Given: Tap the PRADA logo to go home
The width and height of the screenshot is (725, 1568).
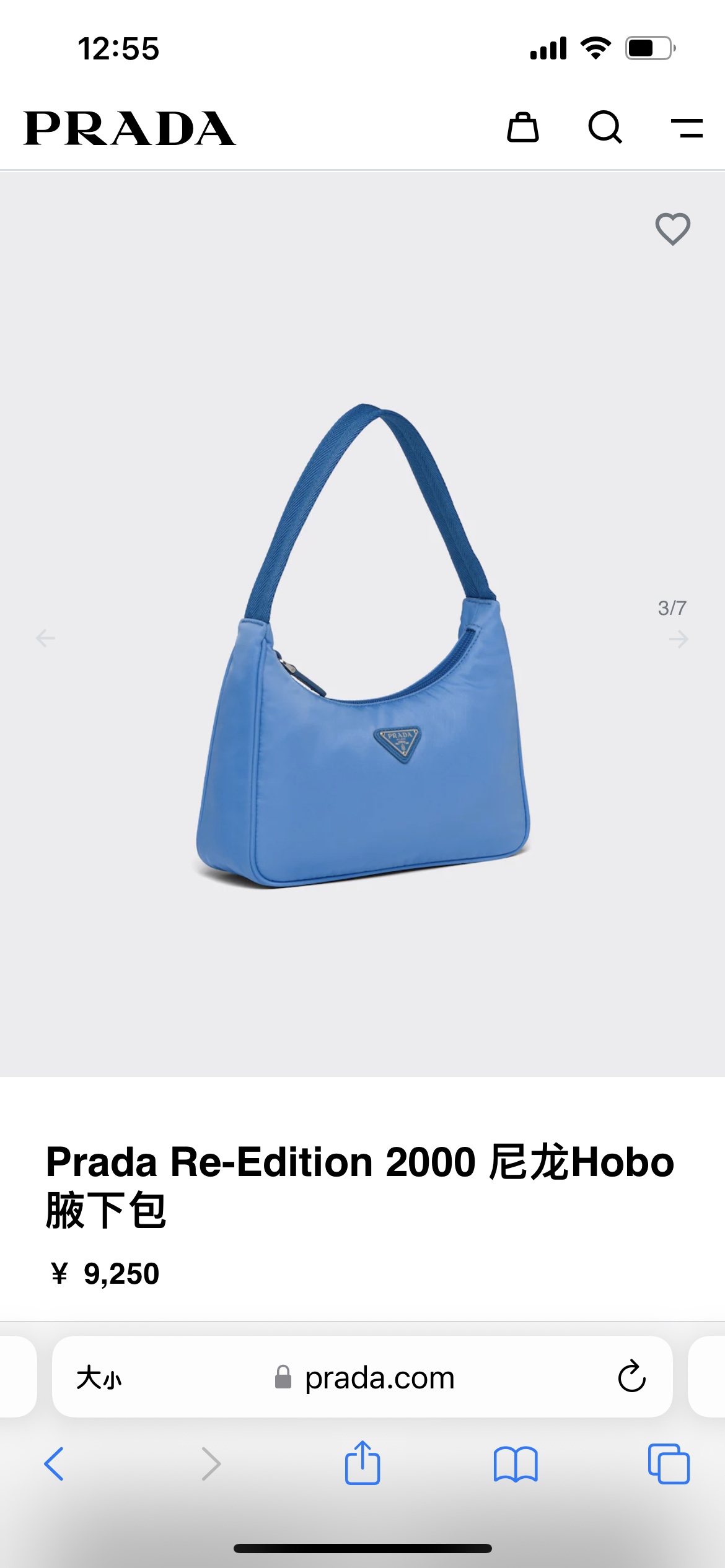Looking at the screenshot, I should coord(130,128).
